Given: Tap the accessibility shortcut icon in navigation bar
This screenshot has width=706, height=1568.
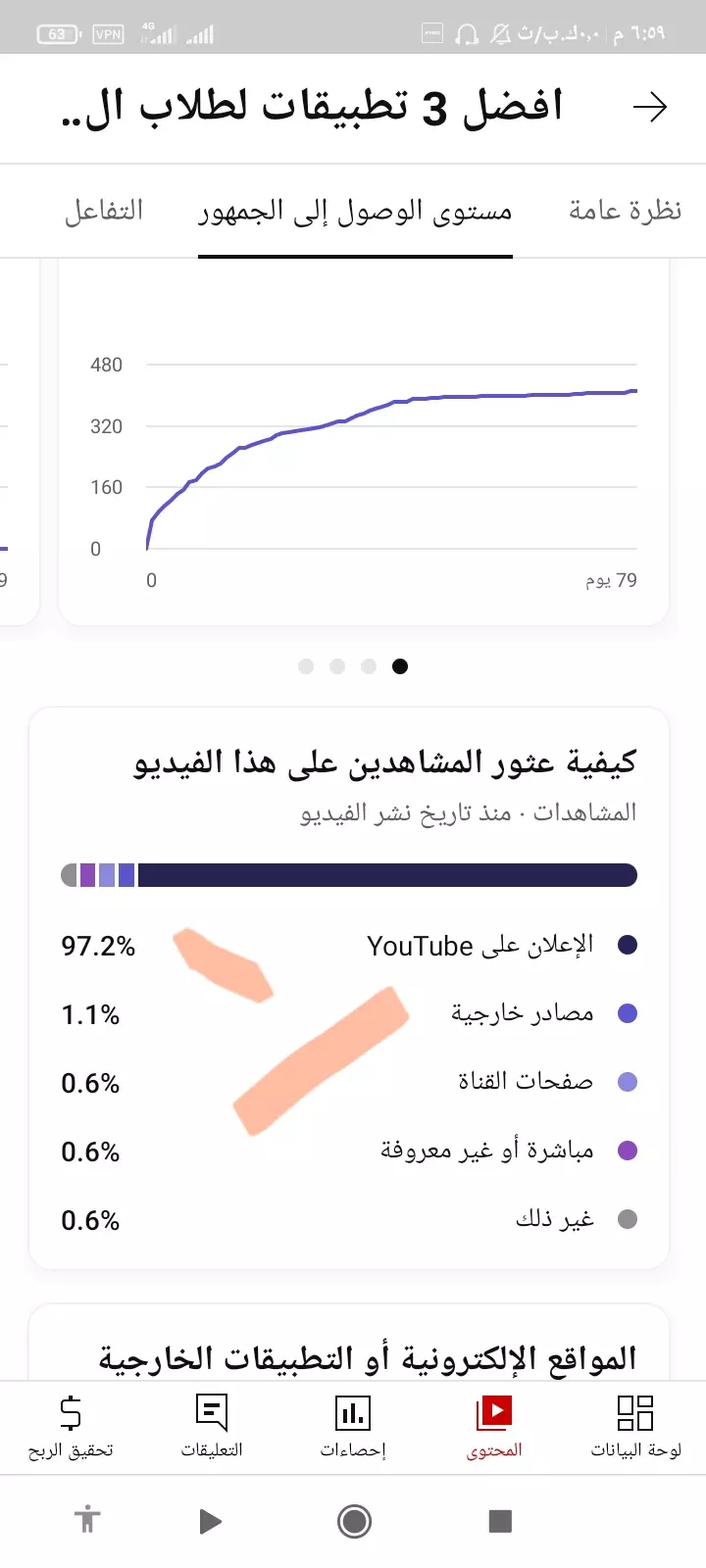Looking at the screenshot, I should coord(88,1521).
